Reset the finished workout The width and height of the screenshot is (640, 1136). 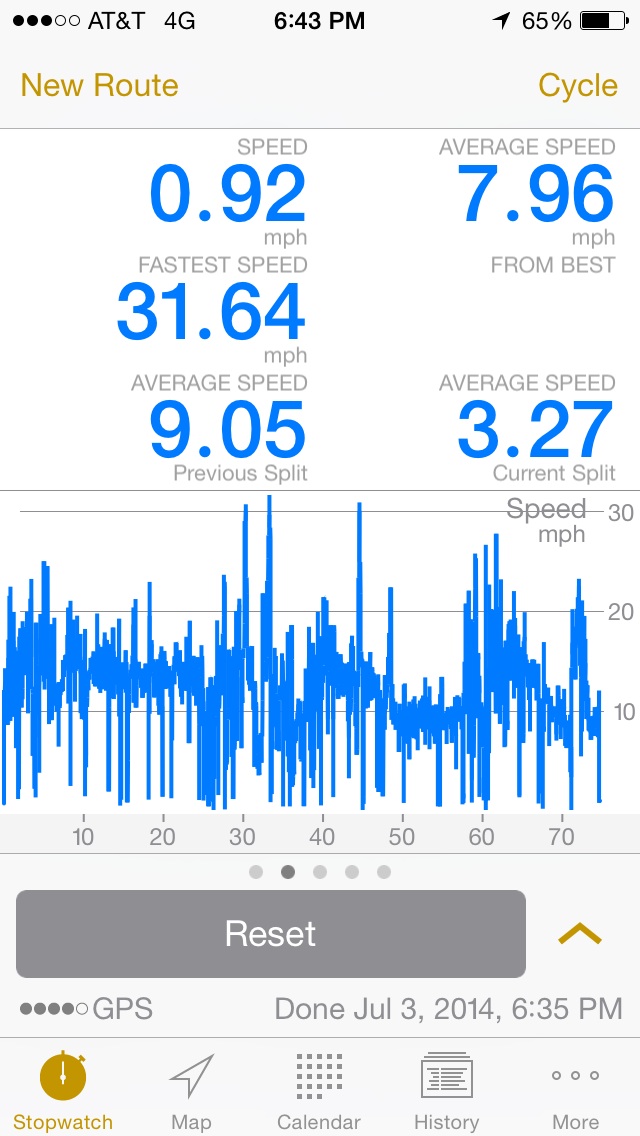271,934
